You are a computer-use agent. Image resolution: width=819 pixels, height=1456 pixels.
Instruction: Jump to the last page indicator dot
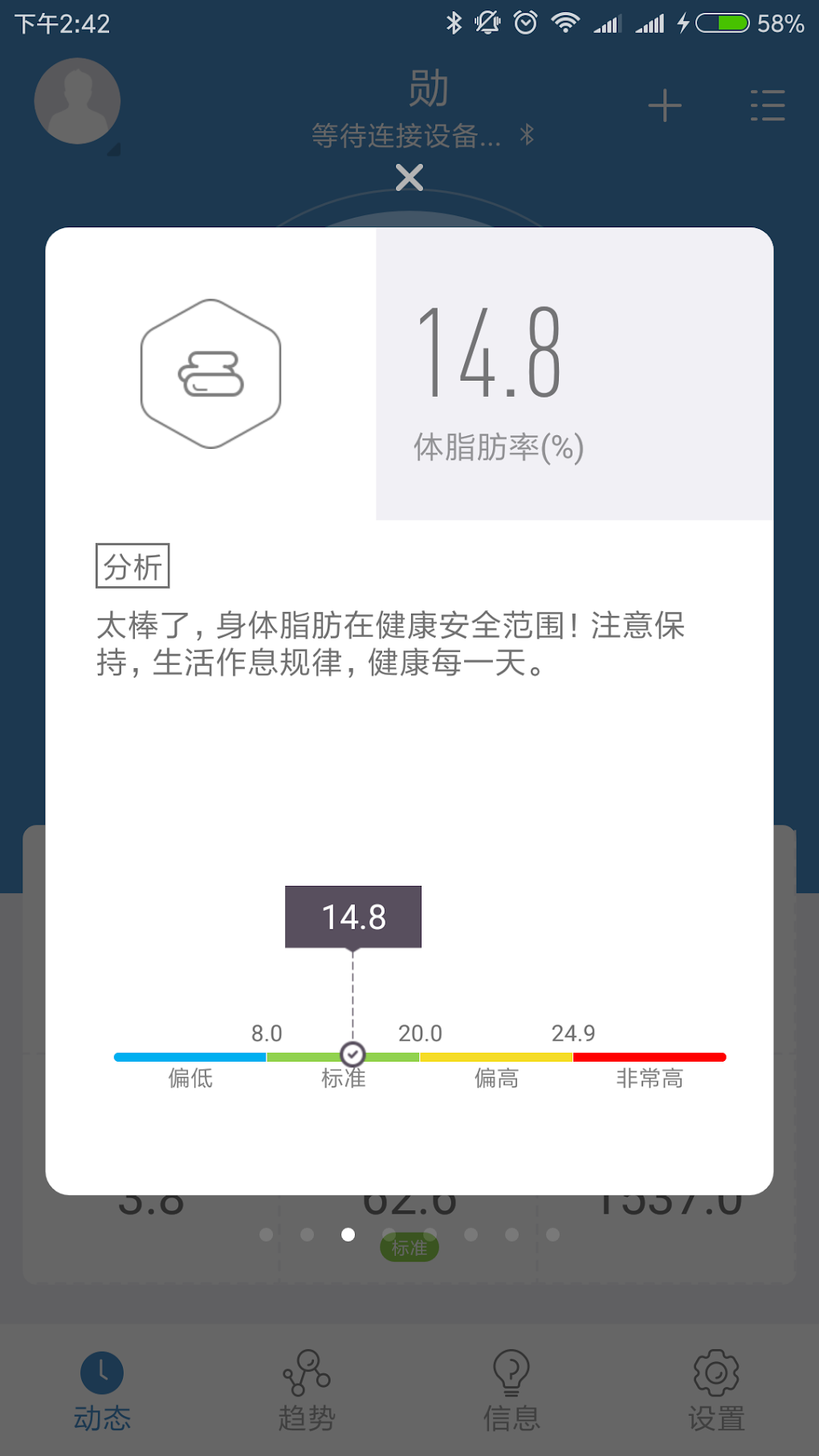552,1234
